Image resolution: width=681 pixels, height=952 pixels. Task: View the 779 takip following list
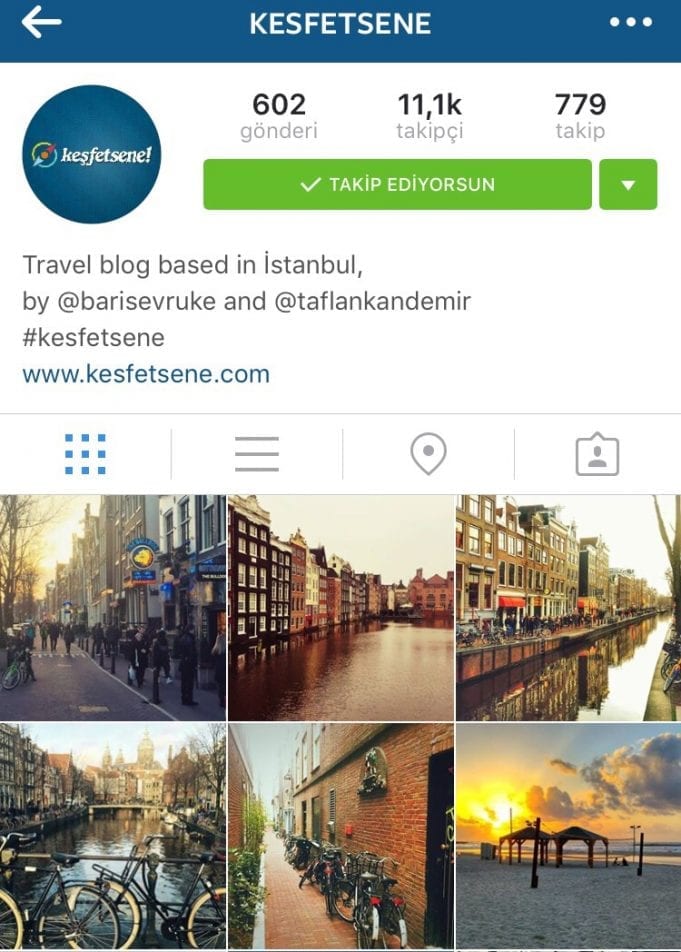click(580, 116)
